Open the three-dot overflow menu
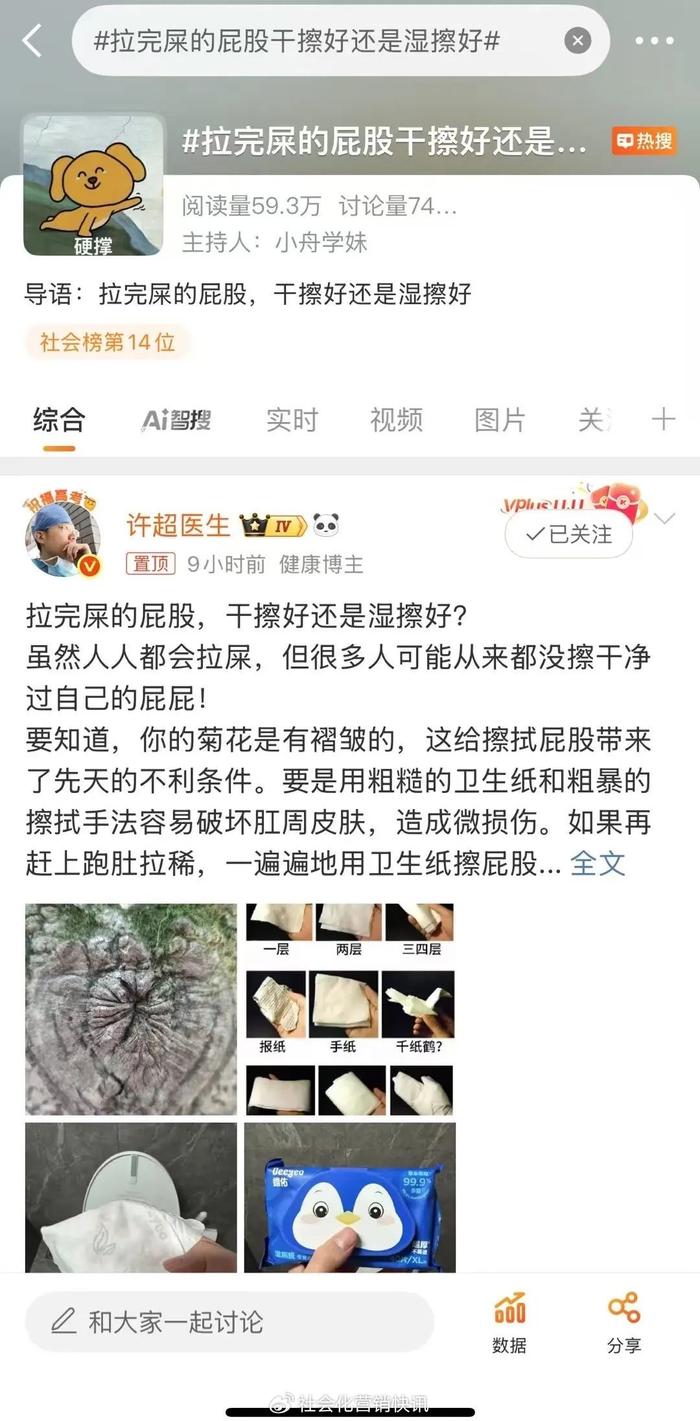This screenshot has width=700, height=1421. pyautogui.click(x=655, y=41)
